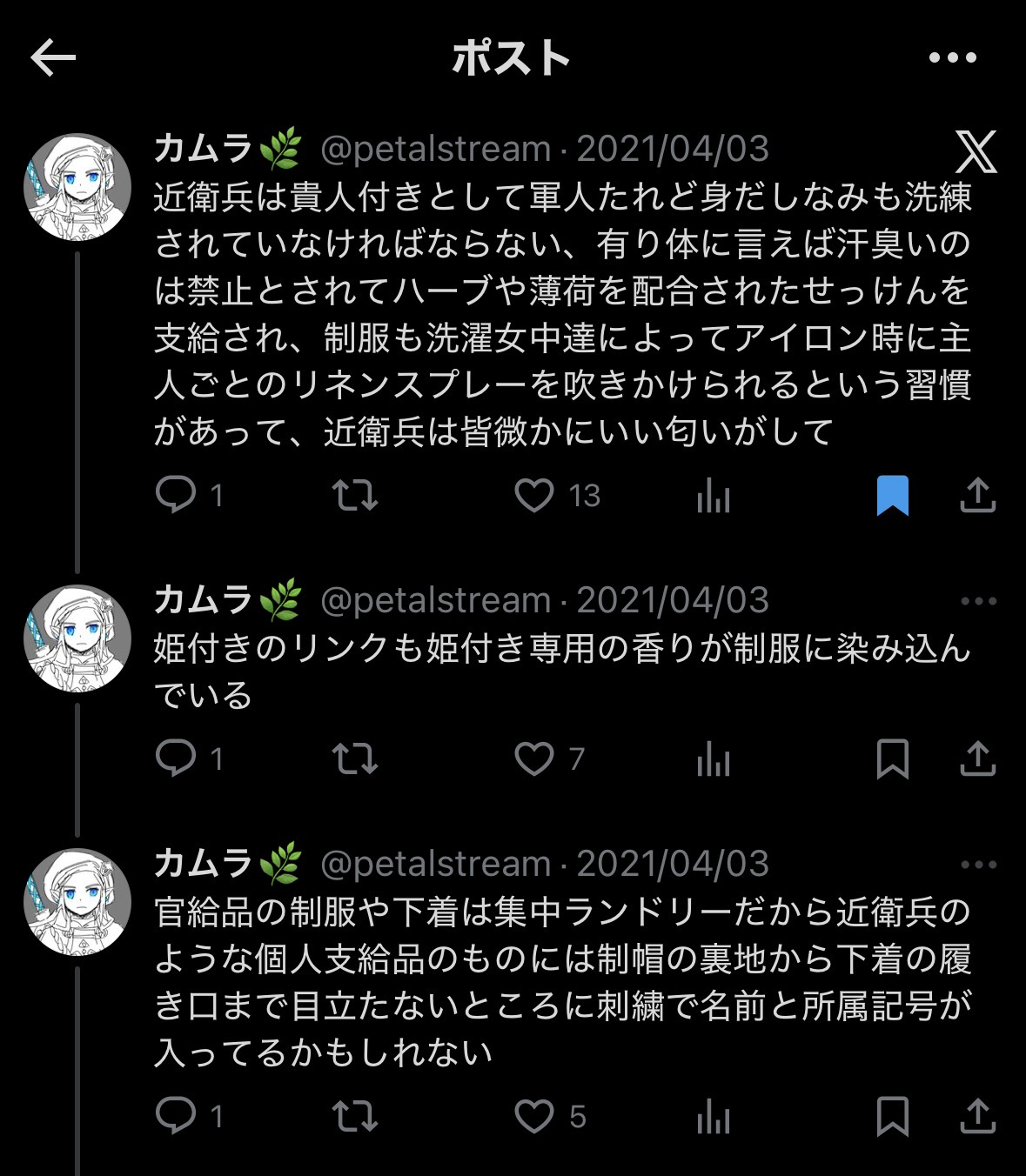
Task: Reply to the 姫付きのリンク post
Action: coord(176,759)
